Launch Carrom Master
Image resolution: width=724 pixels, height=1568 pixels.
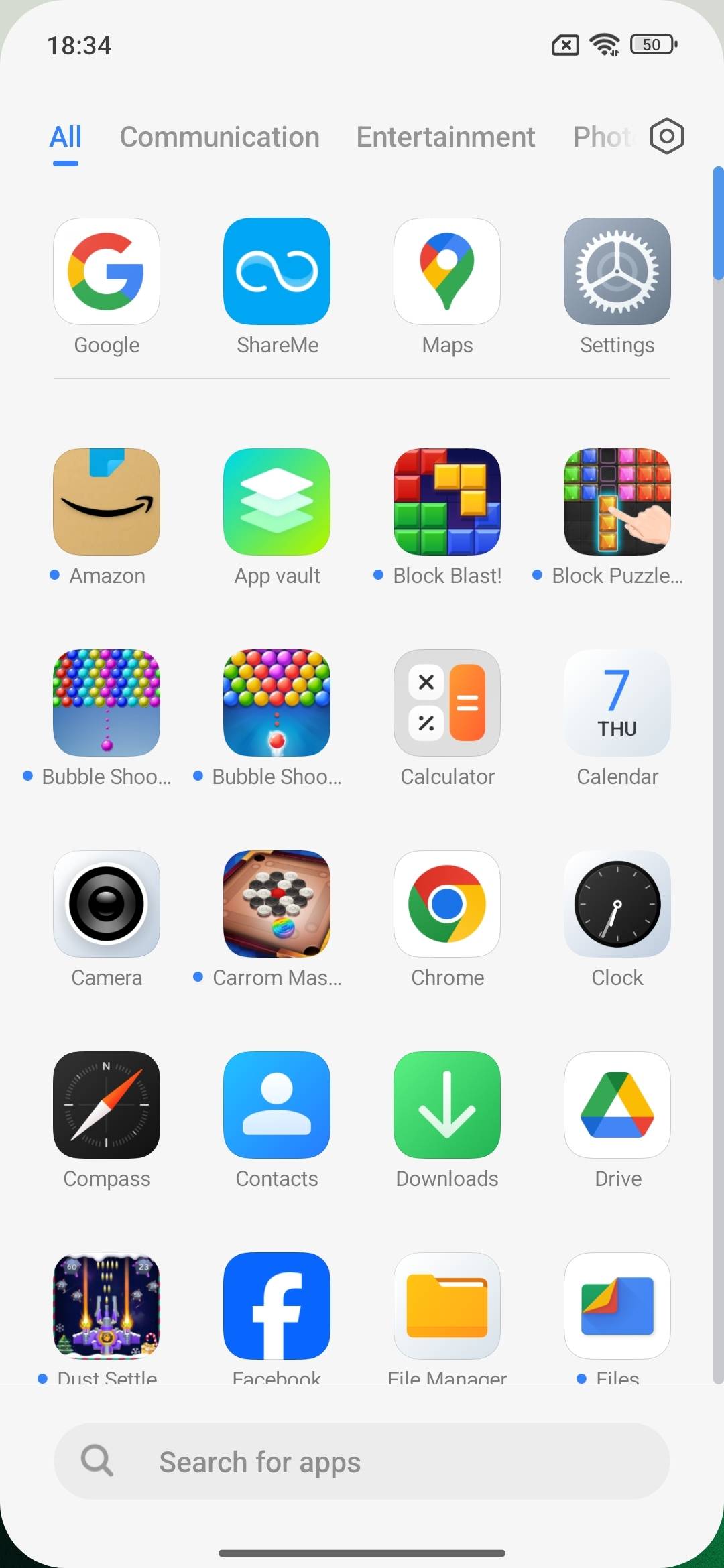[x=277, y=903]
